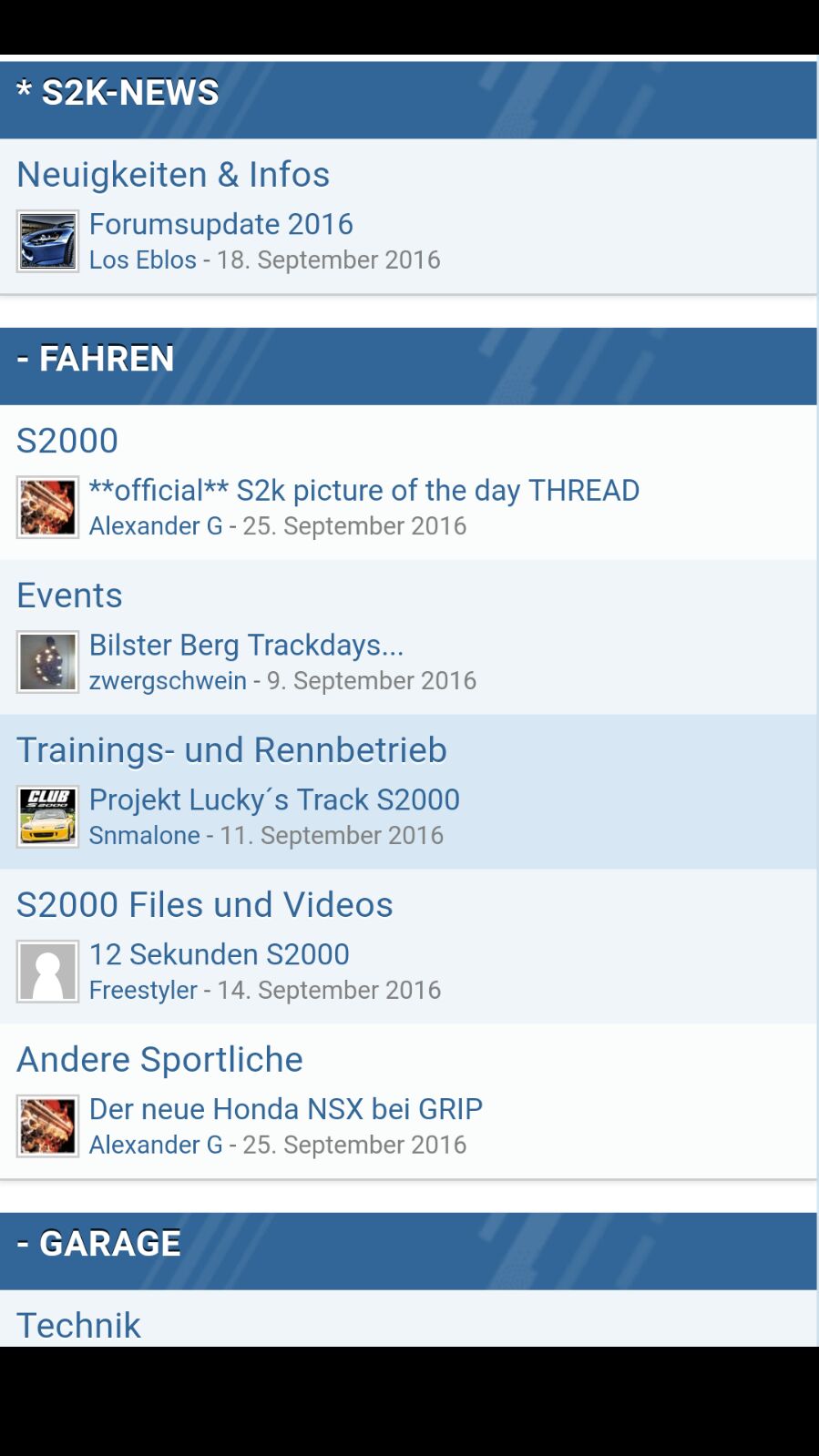The image size is (819, 1456).
Task: Open Der neue Honda NSX bei GRIP thread
Action: click(286, 1109)
